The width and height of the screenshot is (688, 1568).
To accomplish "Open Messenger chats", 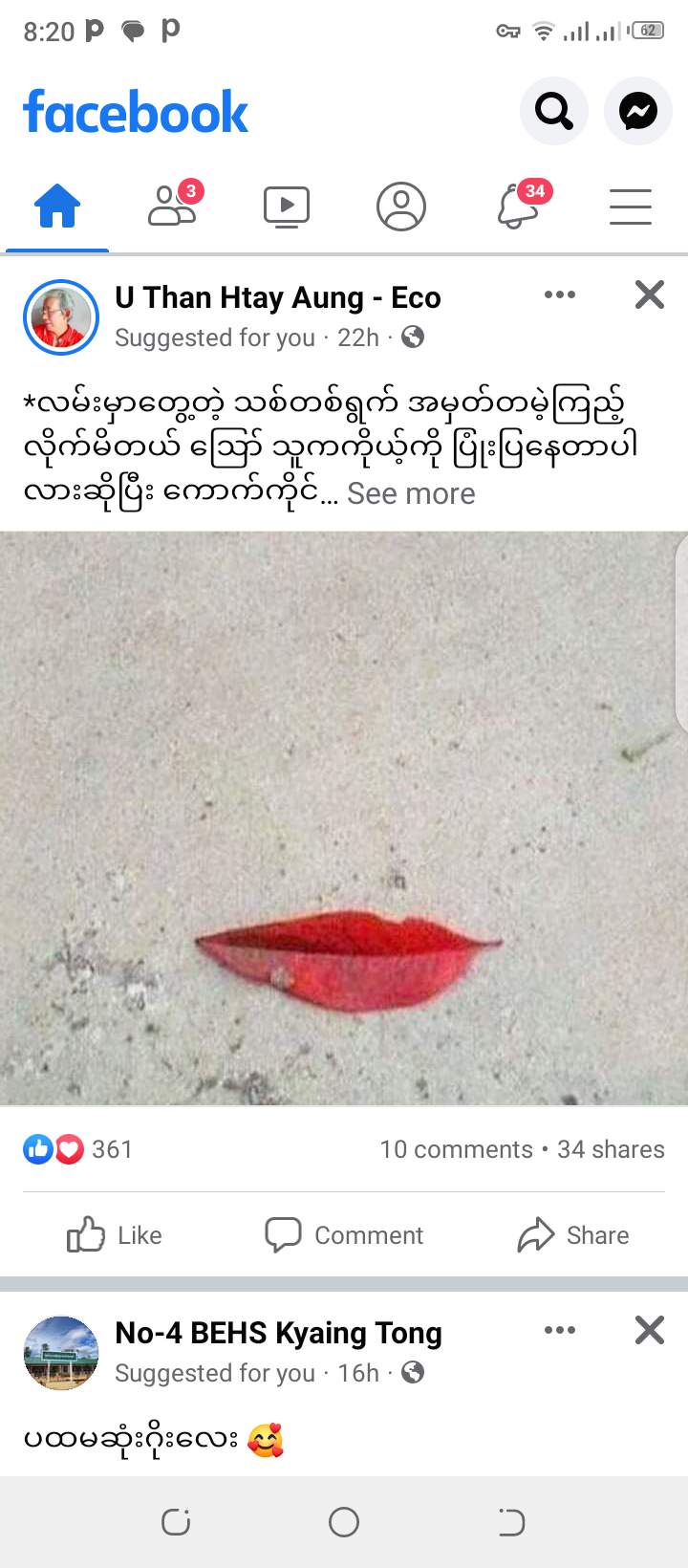I will click(637, 112).
